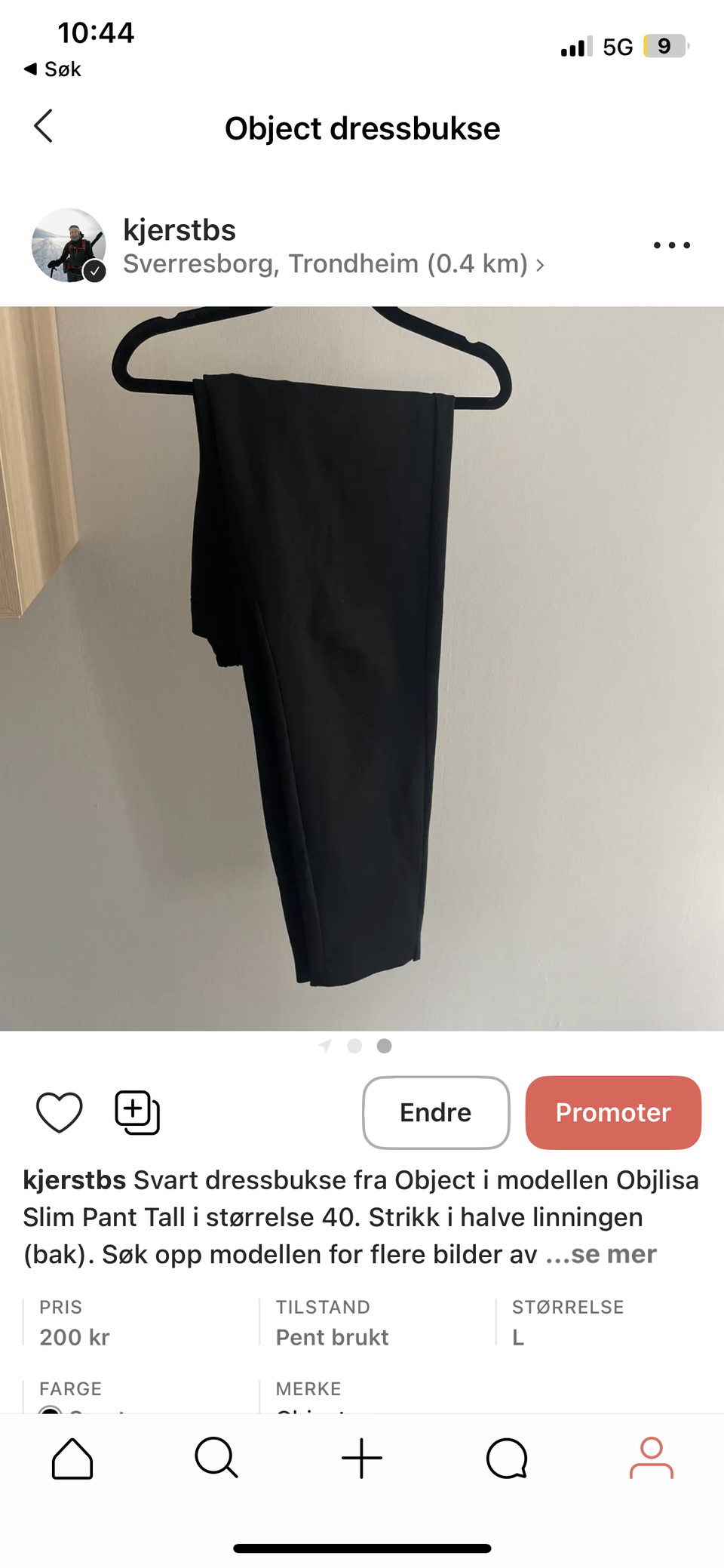Expand location details via Sverresborg chevron

(539, 265)
